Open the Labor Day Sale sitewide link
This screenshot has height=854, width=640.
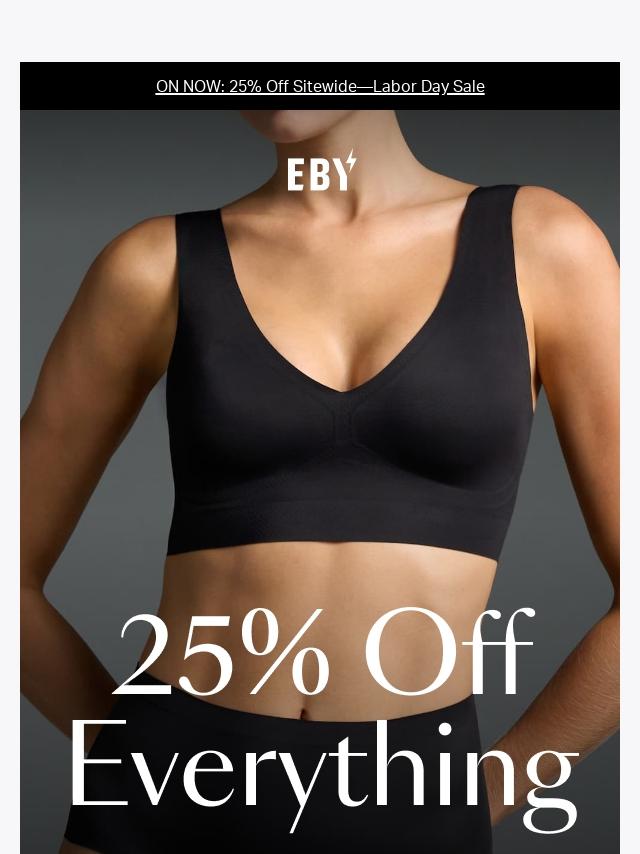click(320, 87)
